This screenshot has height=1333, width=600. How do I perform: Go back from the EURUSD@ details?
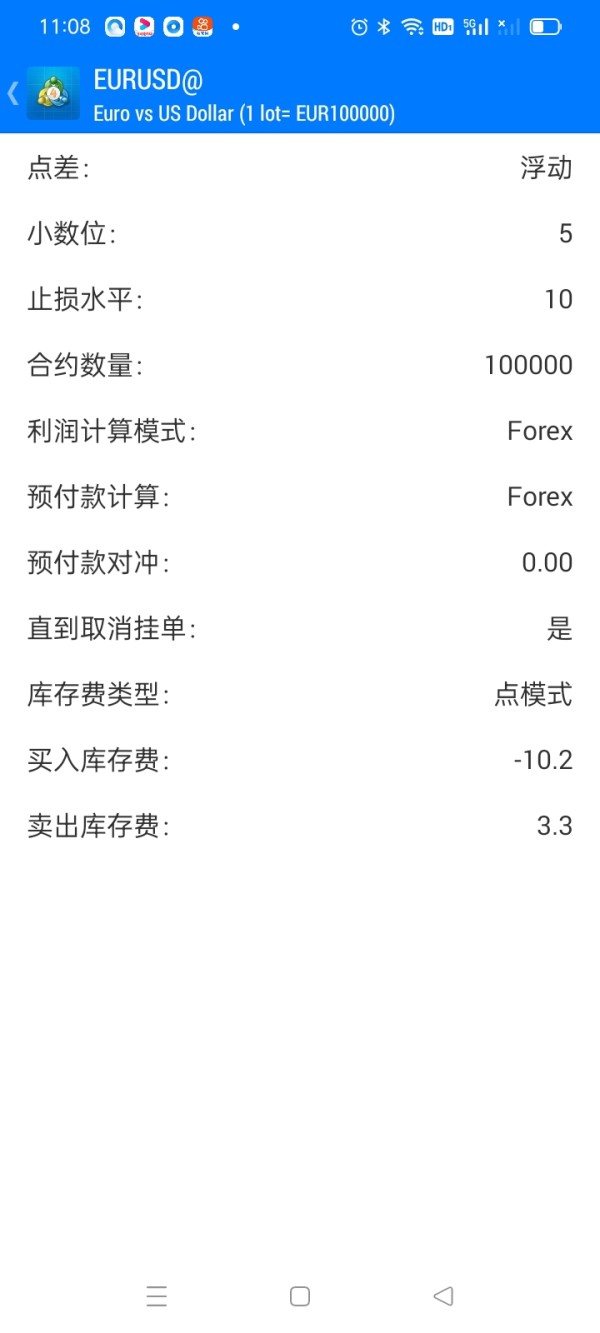click(14, 94)
